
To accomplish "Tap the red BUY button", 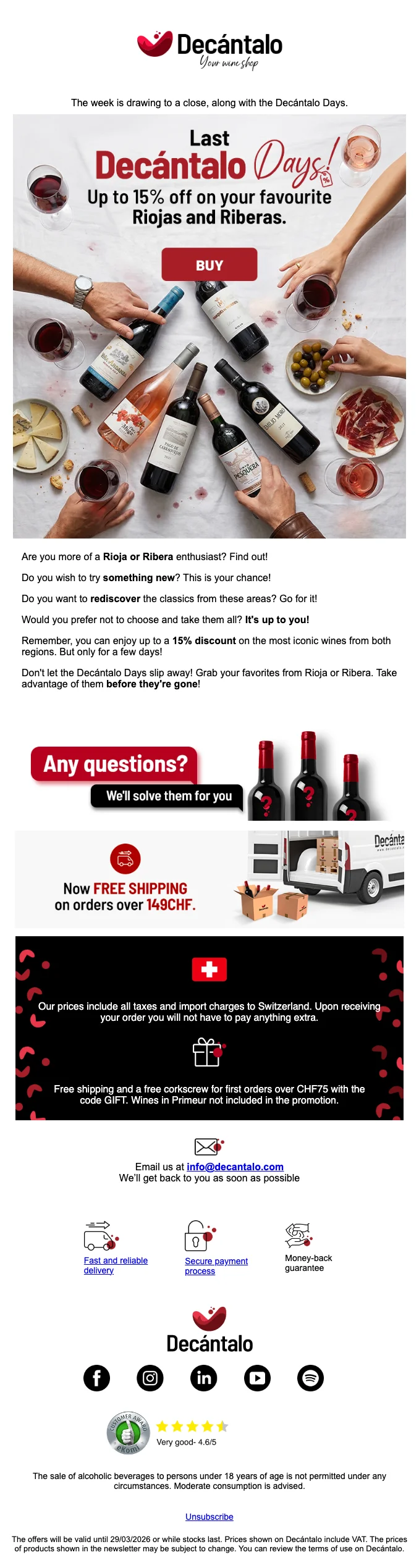I will tap(209, 265).
